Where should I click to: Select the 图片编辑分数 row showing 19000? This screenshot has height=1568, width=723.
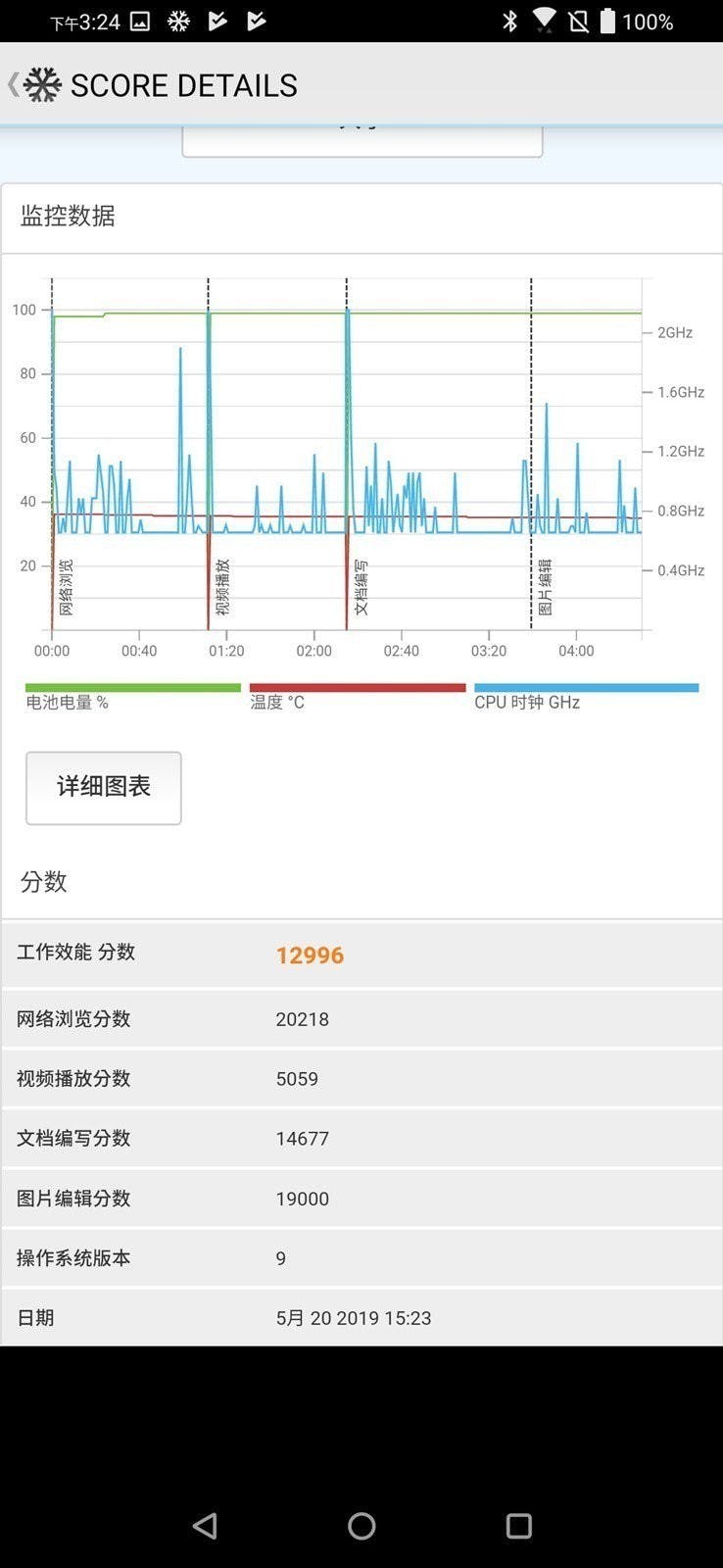click(x=361, y=1198)
